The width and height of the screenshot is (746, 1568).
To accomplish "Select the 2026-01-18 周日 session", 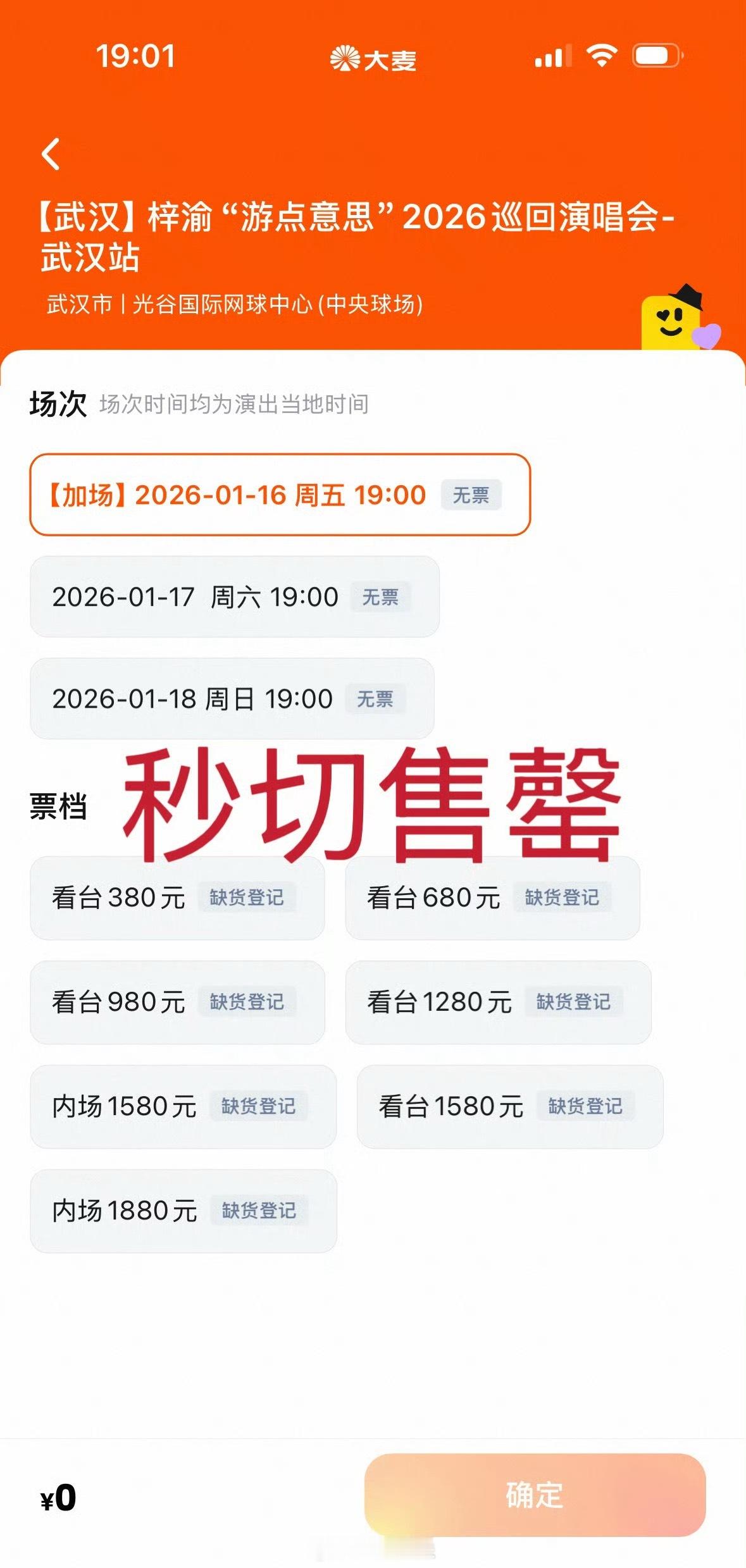I will click(232, 698).
